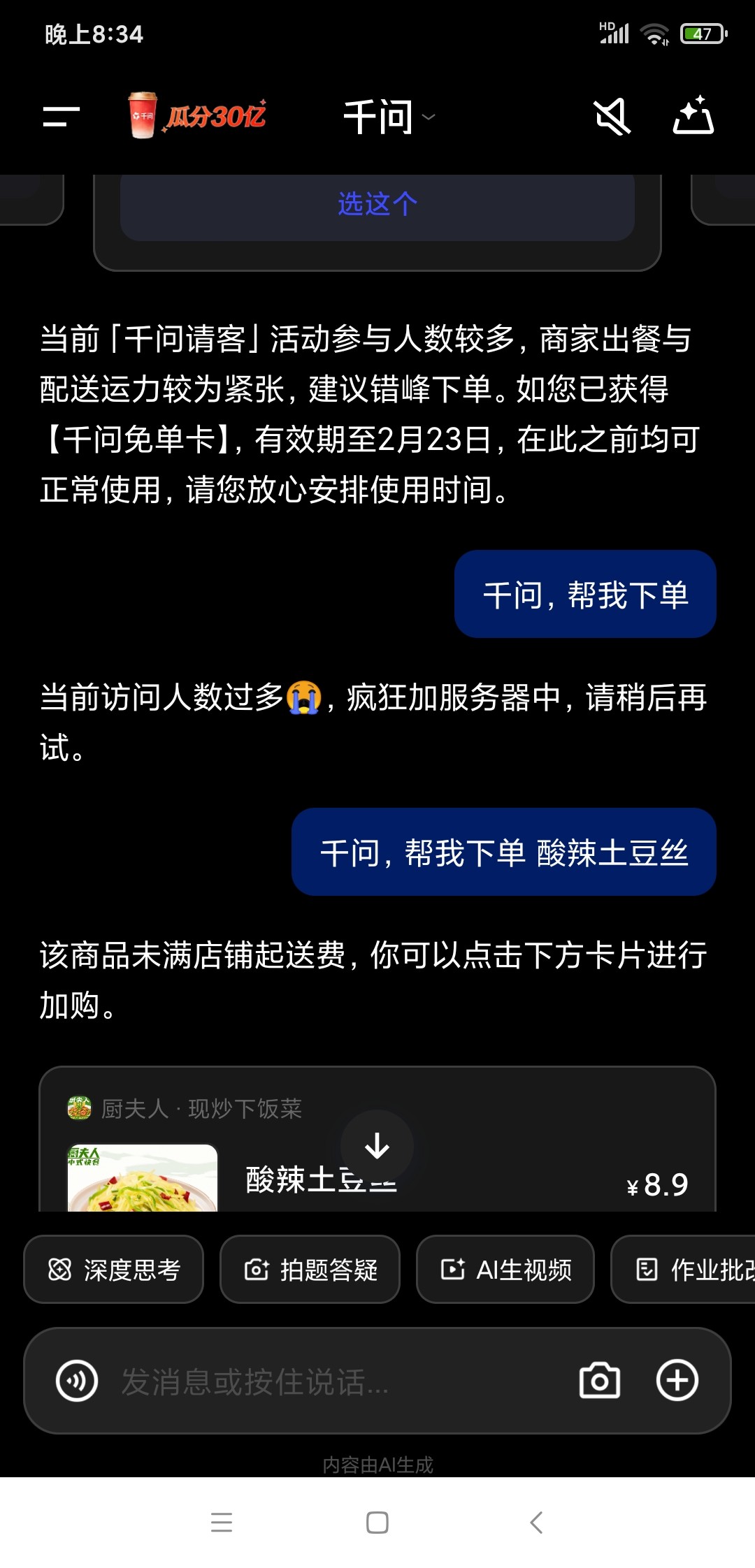Viewport: 755px width, 1568px height.
Task: Open the side drawer menu
Action: 62,117
